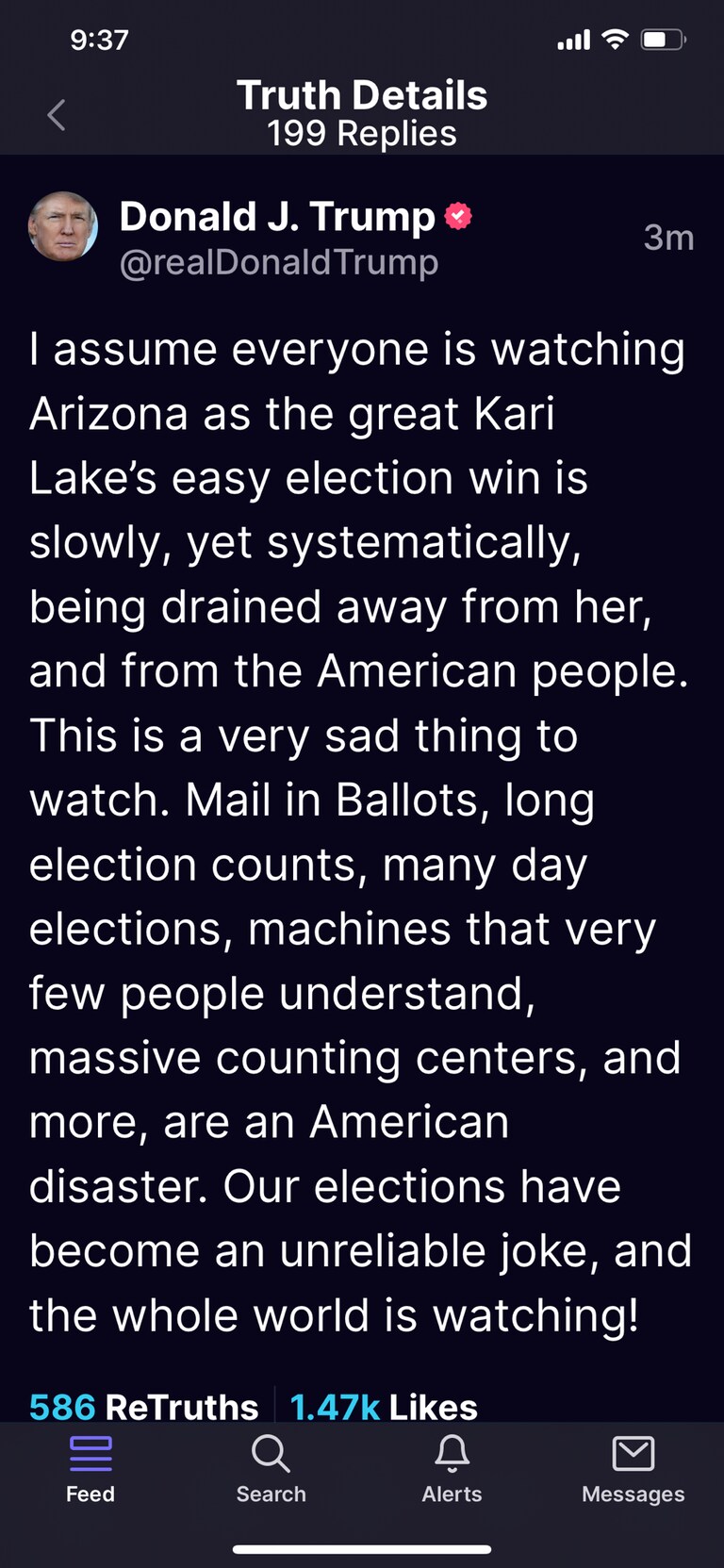Switch to the Feed tab
The width and height of the screenshot is (724, 1568).
click(90, 1468)
